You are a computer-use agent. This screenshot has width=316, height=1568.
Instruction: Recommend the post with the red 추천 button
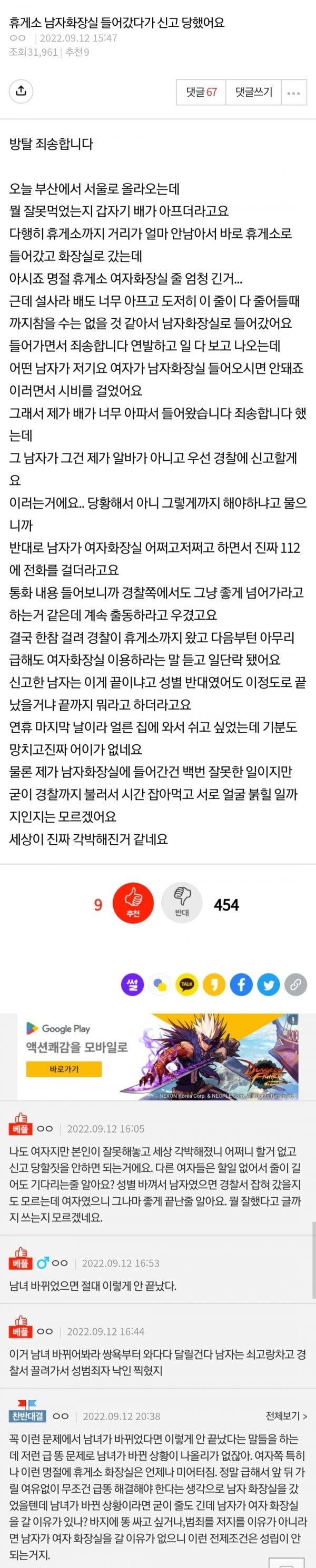point(133,904)
